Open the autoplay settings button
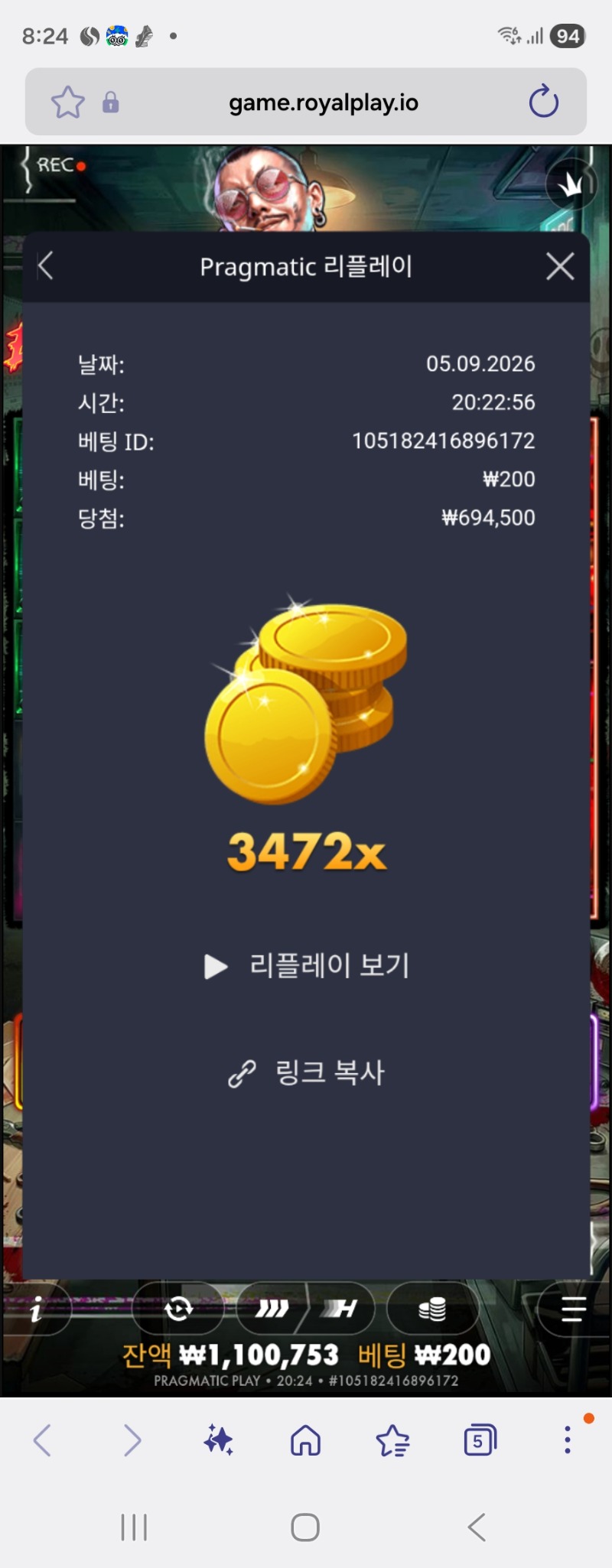This screenshot has width=612, height=1568. coord(178,1309)
